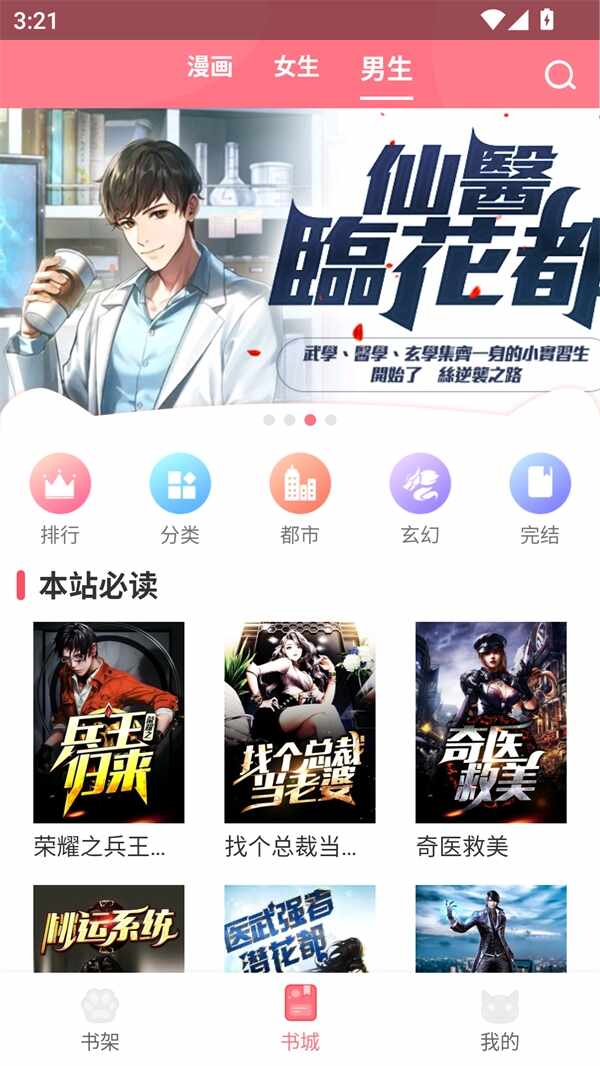Open the book 奇医救美
This screenshot has width=600, height=1066.
[x=491, y=722]
